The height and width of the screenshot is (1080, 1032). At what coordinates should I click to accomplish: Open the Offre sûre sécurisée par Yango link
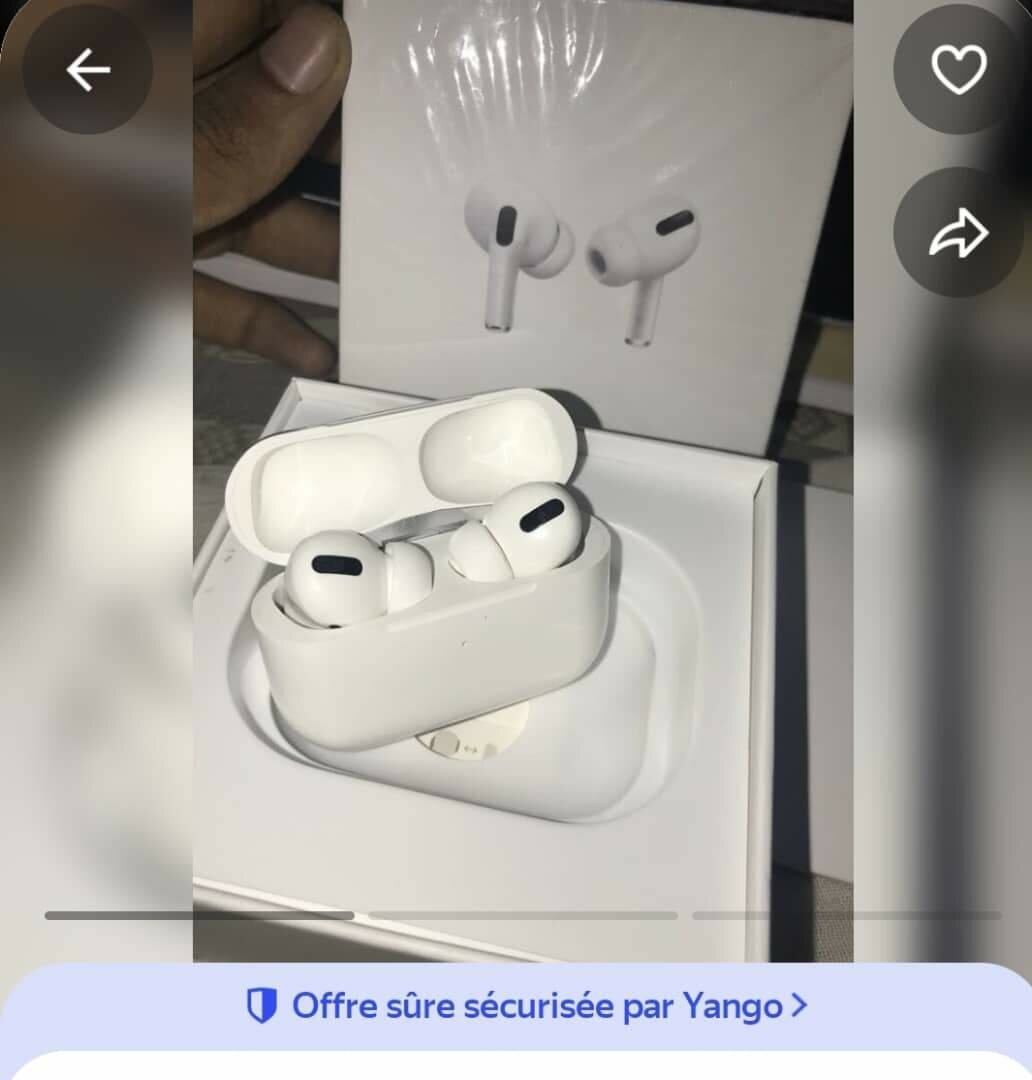[526, 1006]
